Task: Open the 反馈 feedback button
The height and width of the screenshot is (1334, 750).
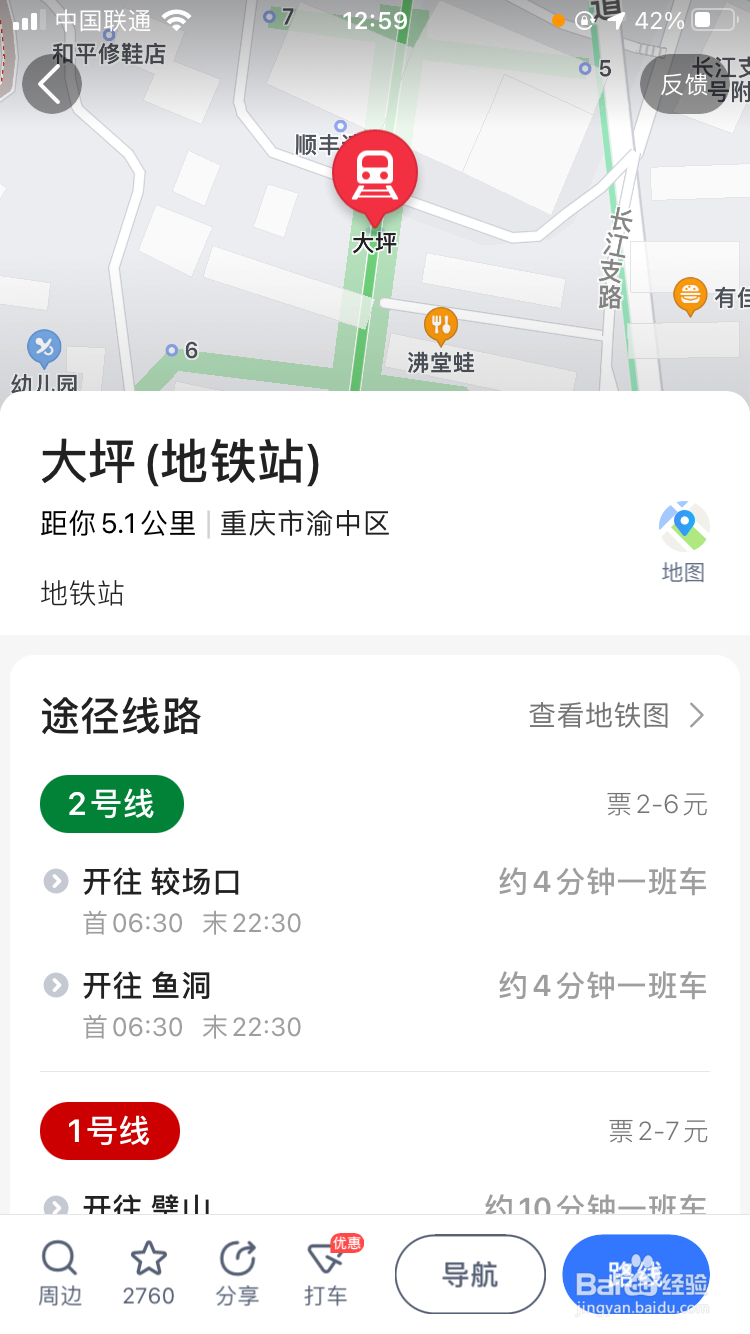Action: pyautogui.click(x=685, y=84)
